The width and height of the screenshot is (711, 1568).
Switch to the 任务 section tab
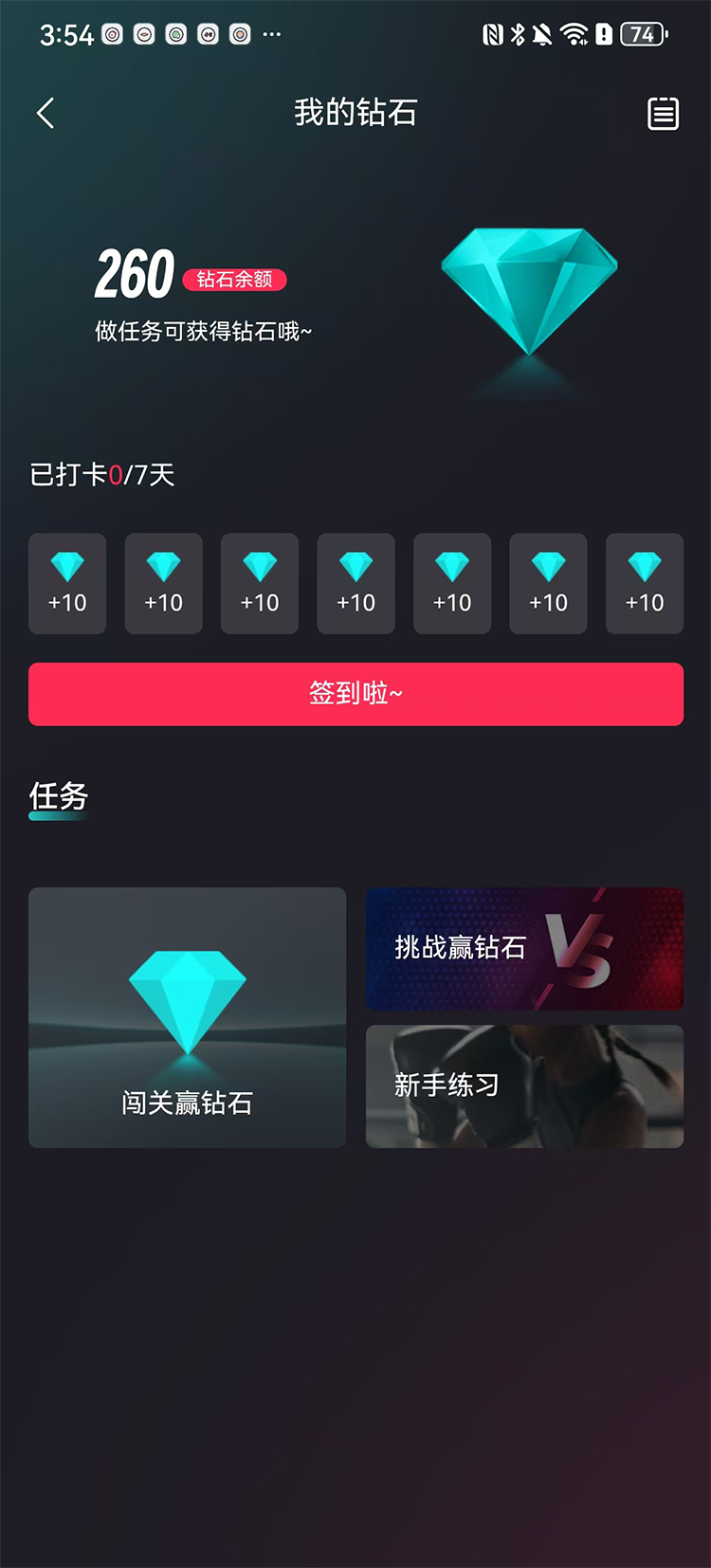pyautogui.click(x=58, y=798)
